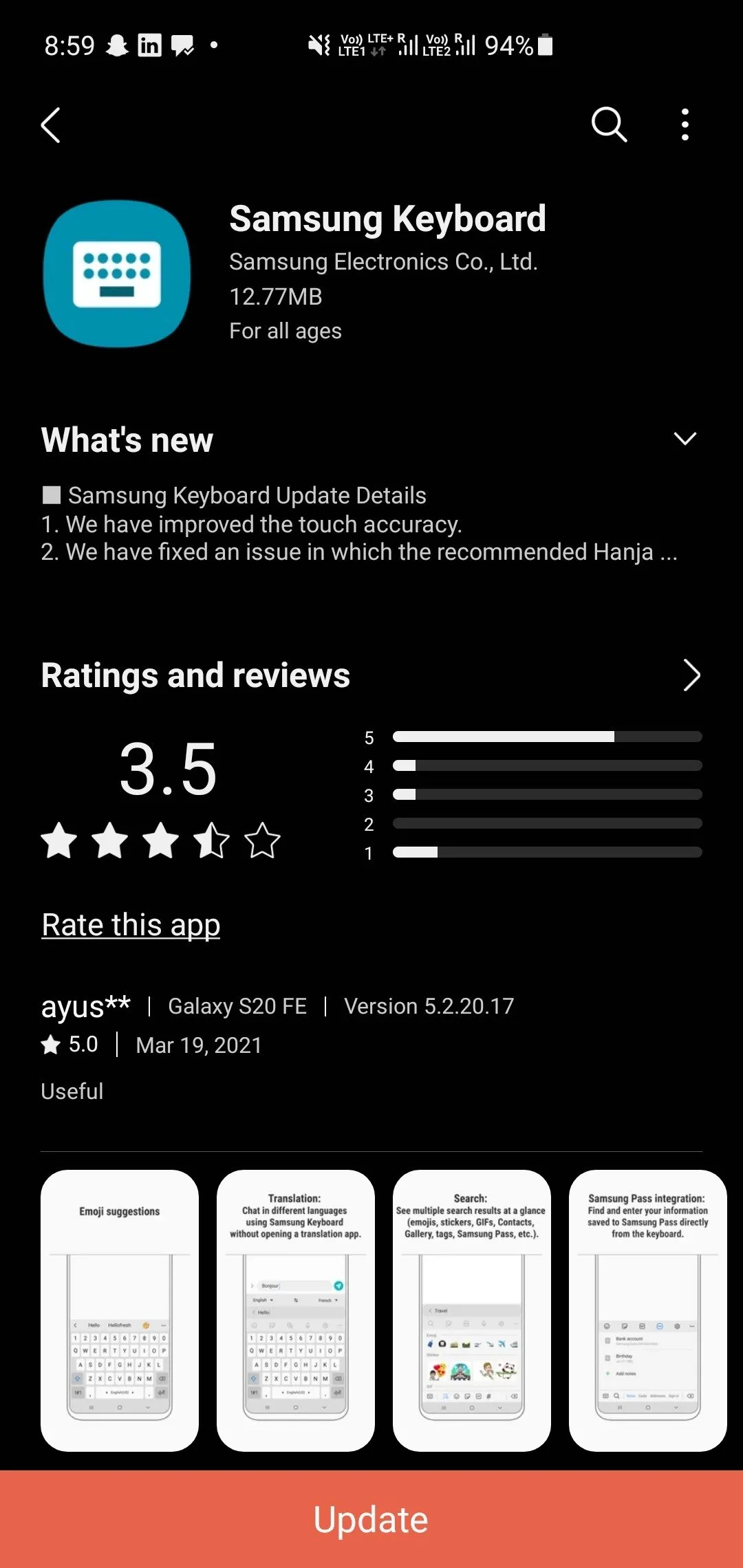743x1568 pixels.
Task: Open the search icon
Action: click(609, 125)
